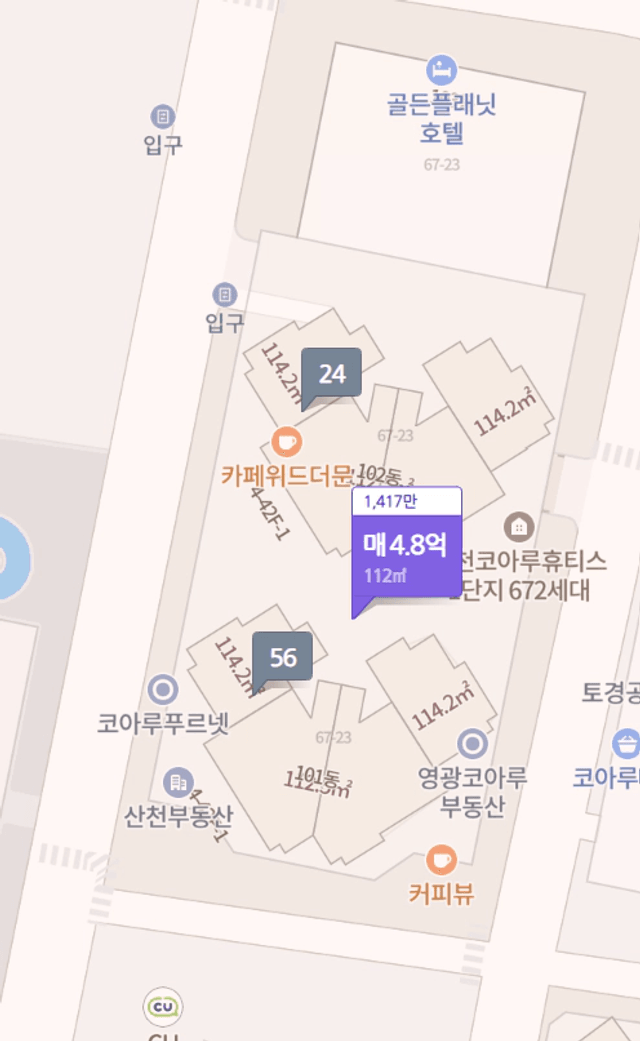Viewport: 640px width, 1041px height.
Task: Open the 코아루휴티스 apartment complex pin
Action: 518,526
